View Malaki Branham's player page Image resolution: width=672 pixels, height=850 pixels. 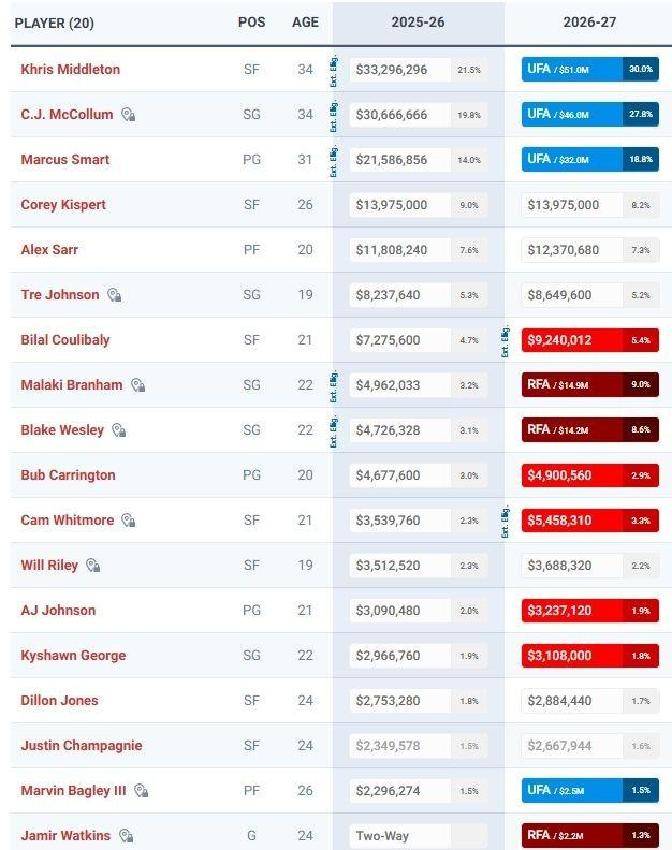[71, 384]
